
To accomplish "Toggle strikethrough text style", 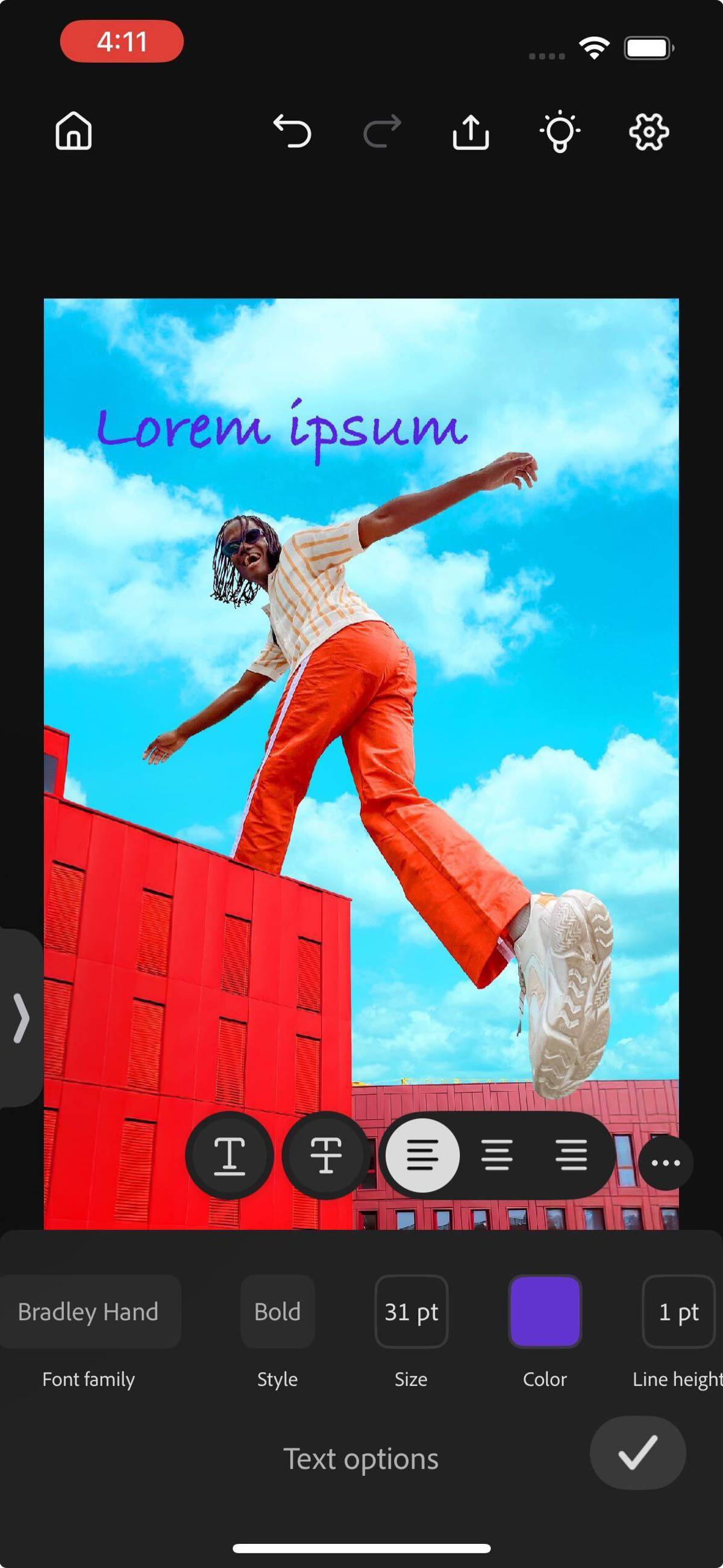I will pyautogui.click(x=326, y=1154).
